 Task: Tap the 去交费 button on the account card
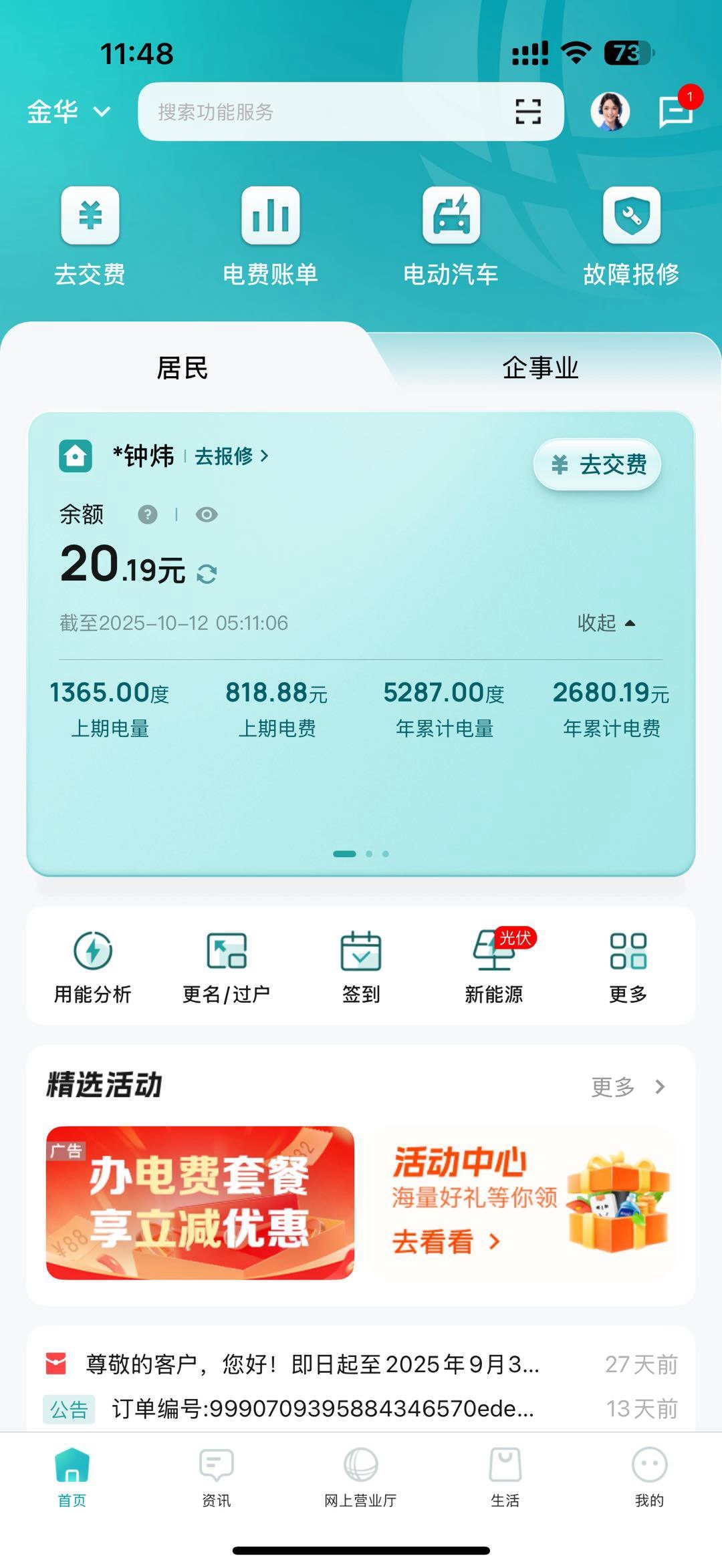tap(597, 464)
